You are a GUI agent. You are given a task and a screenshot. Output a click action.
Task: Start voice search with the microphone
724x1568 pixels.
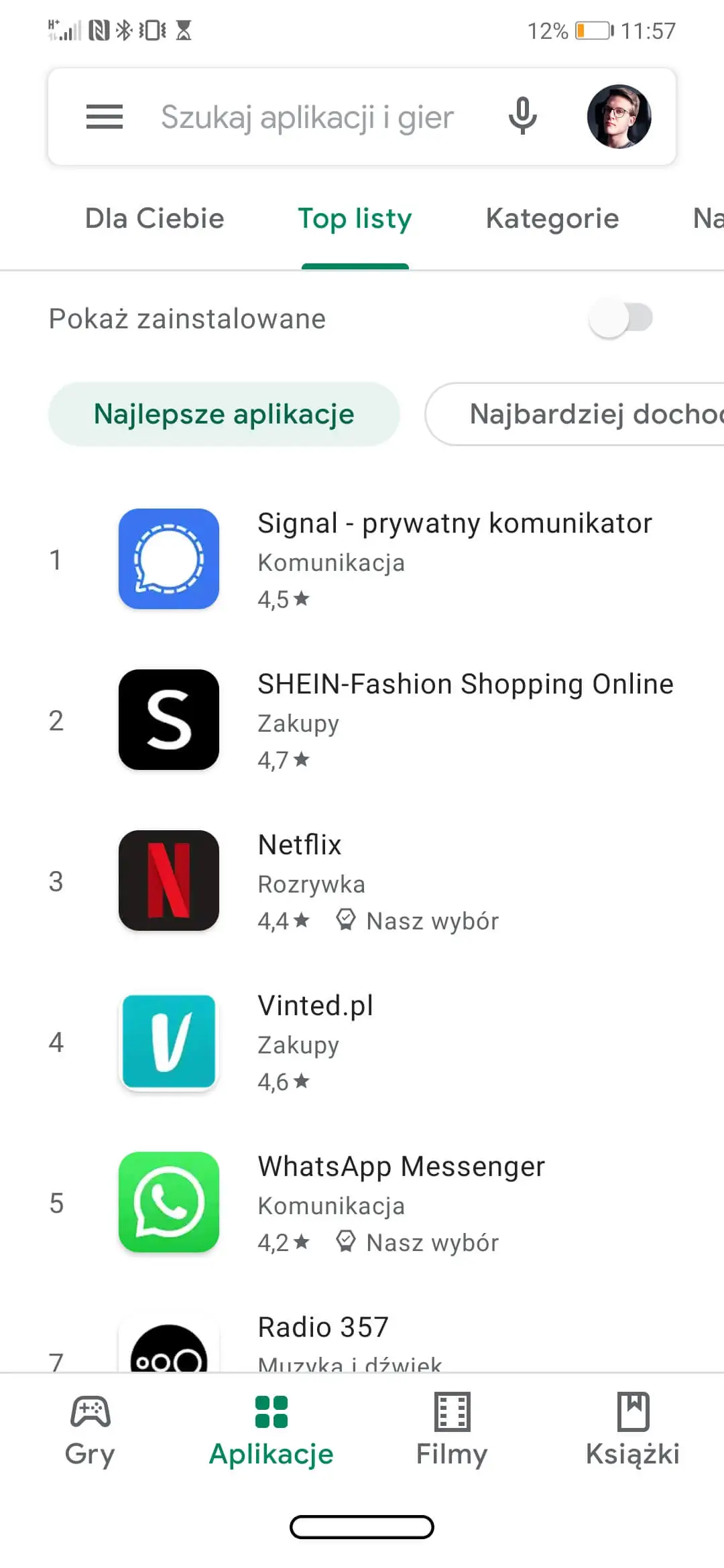522,117
